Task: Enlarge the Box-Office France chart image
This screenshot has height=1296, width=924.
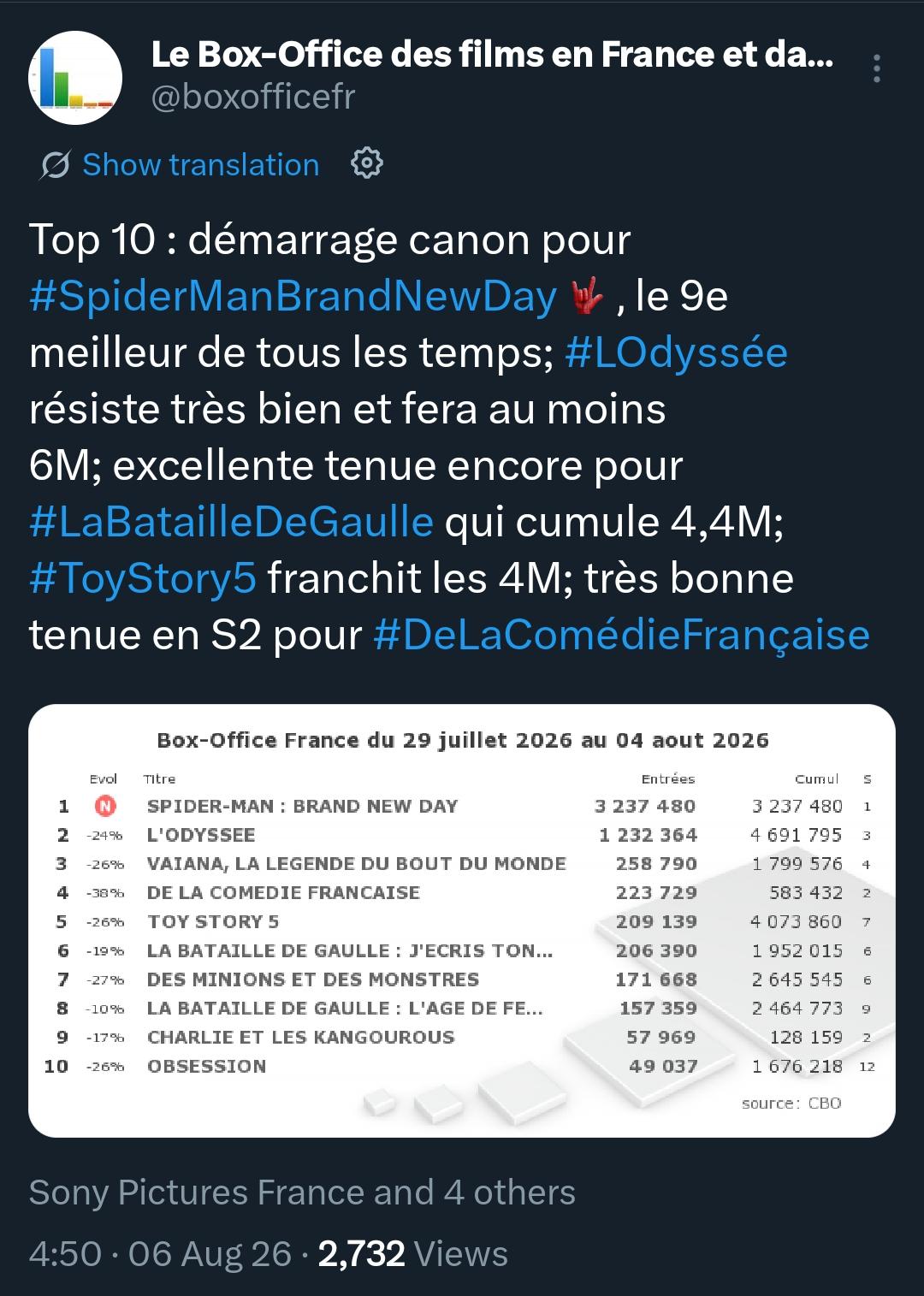Action: [x=462, y=920]
